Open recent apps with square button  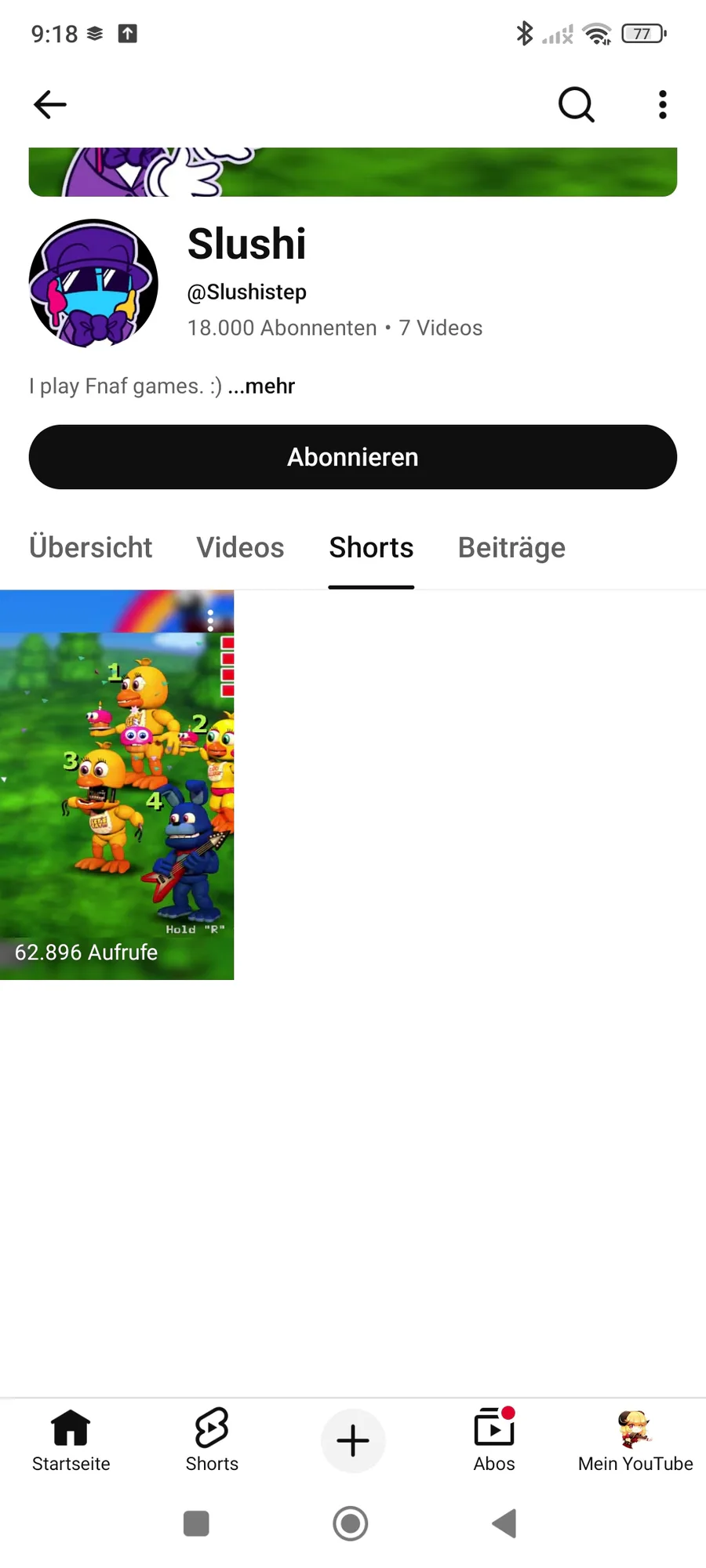pyautogui.click(x=196, y=1523)
